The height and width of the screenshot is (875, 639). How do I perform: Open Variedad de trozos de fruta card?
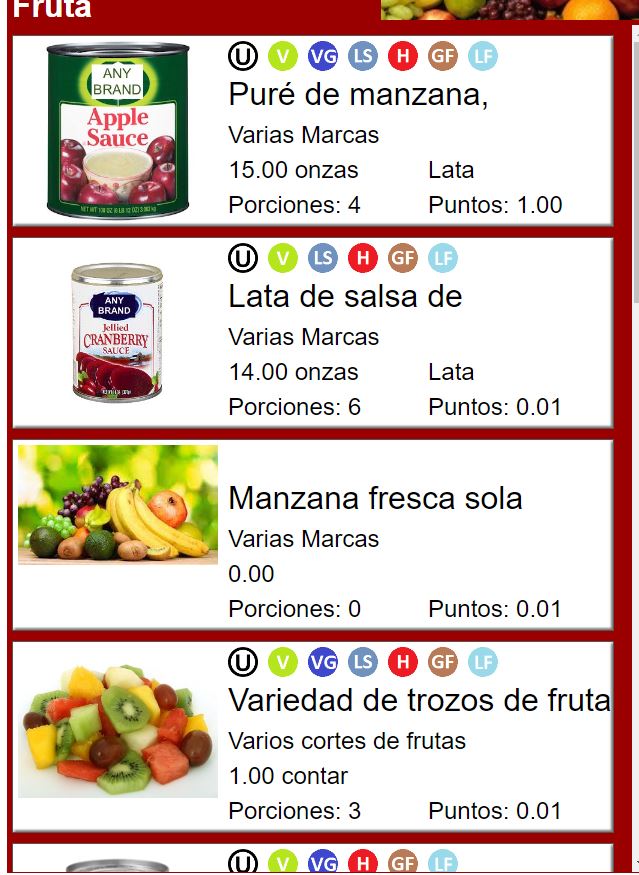pyautogui.click(x=418, y=700)
